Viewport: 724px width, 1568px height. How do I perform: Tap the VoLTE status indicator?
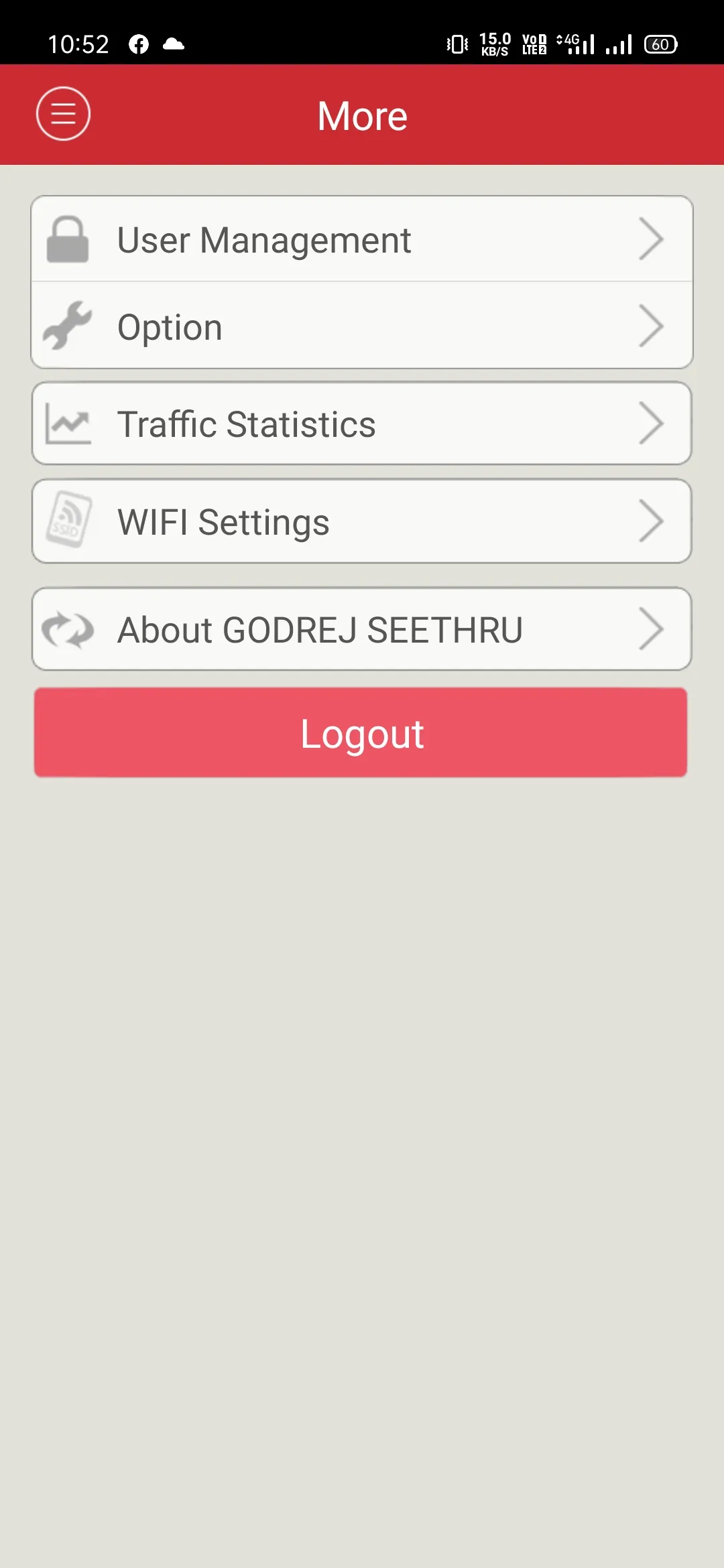click(x=532, y=44)
